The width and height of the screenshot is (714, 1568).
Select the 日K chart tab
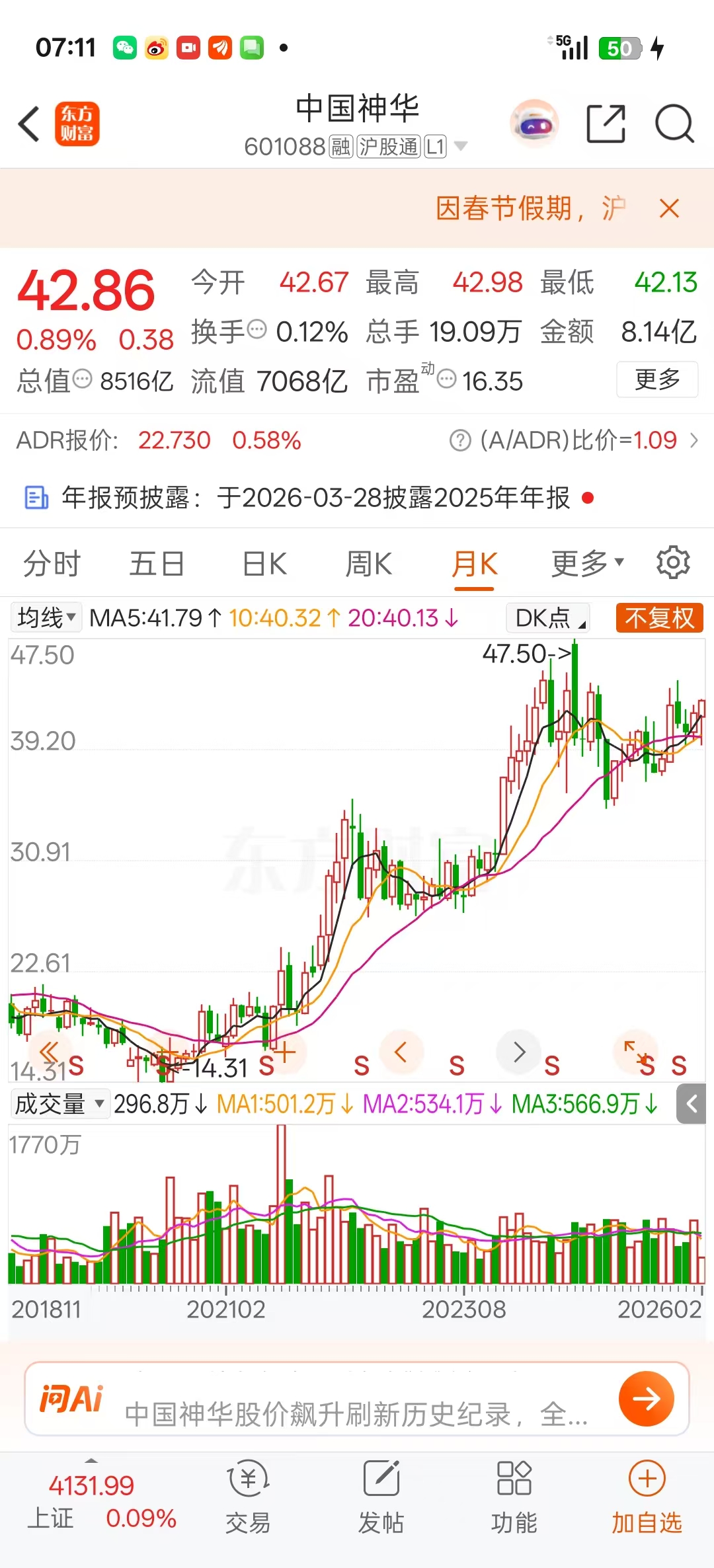click(264, 564)
